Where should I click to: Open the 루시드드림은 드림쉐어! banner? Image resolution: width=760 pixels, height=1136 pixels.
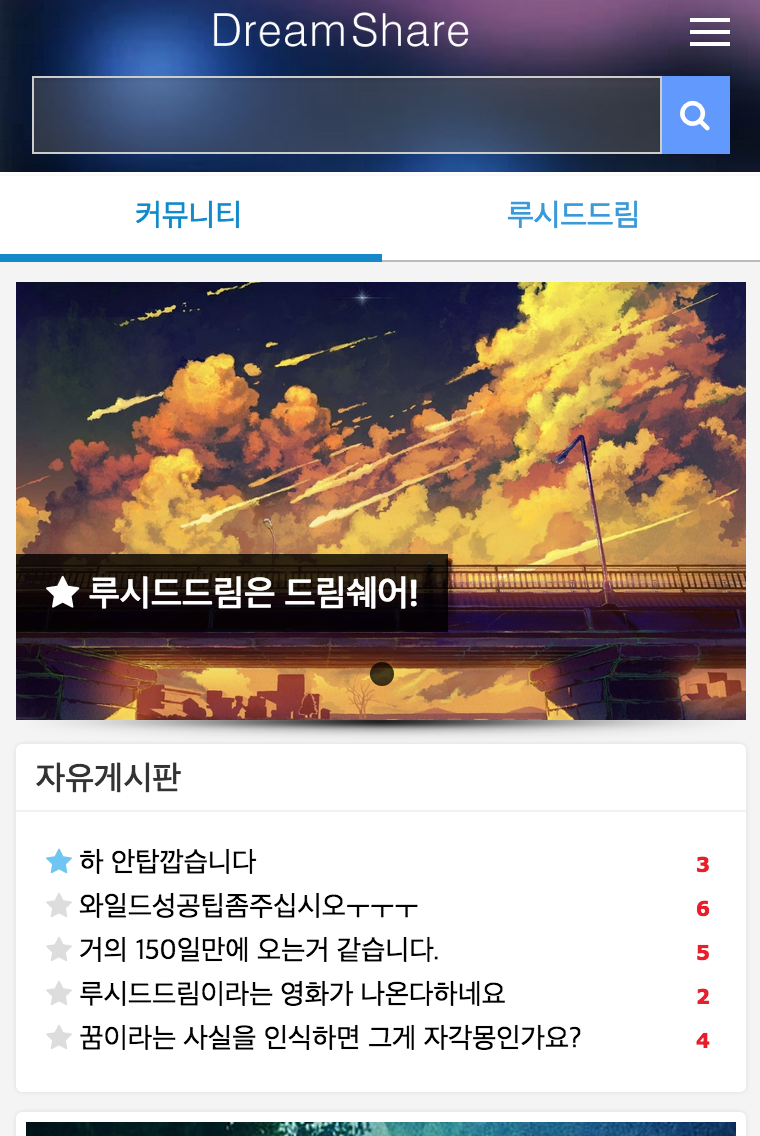[252, 593]
